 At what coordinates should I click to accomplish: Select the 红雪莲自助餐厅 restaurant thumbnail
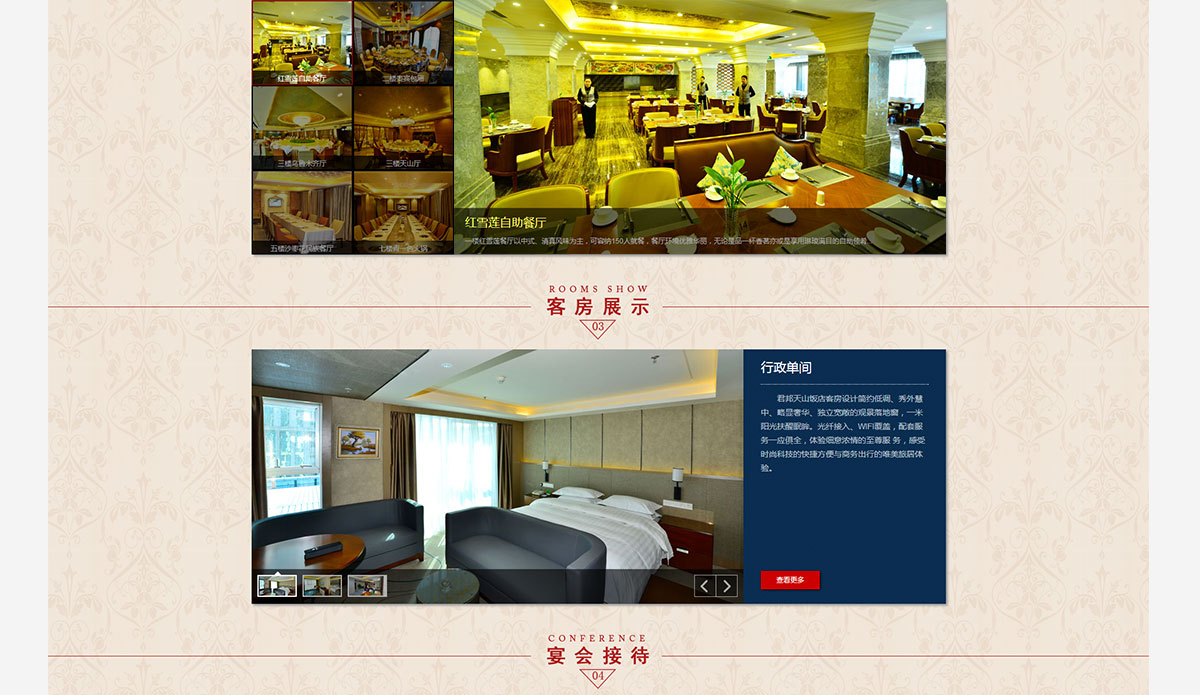point(302,42)
